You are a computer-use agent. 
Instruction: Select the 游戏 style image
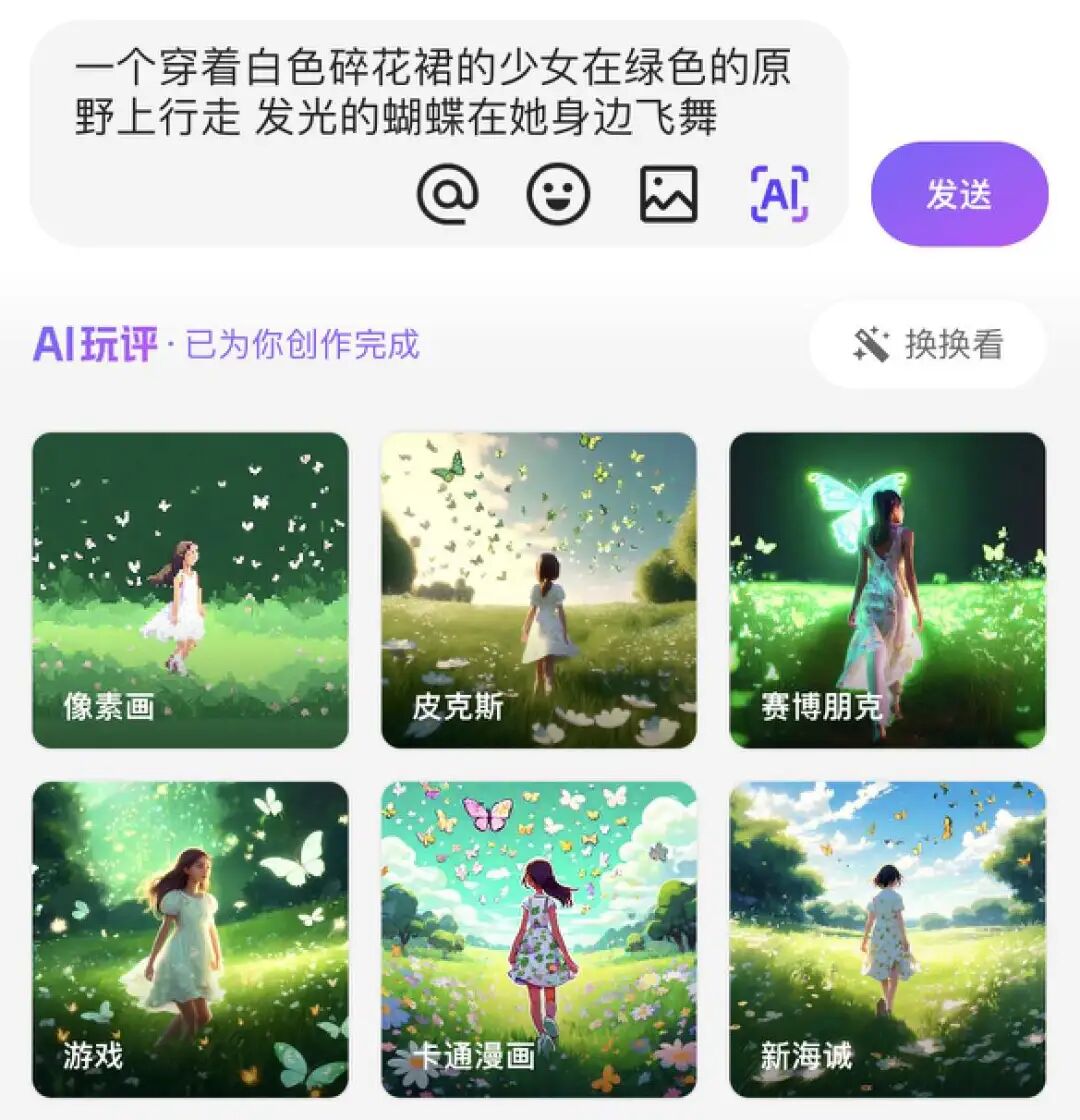[x=191, y=939]
